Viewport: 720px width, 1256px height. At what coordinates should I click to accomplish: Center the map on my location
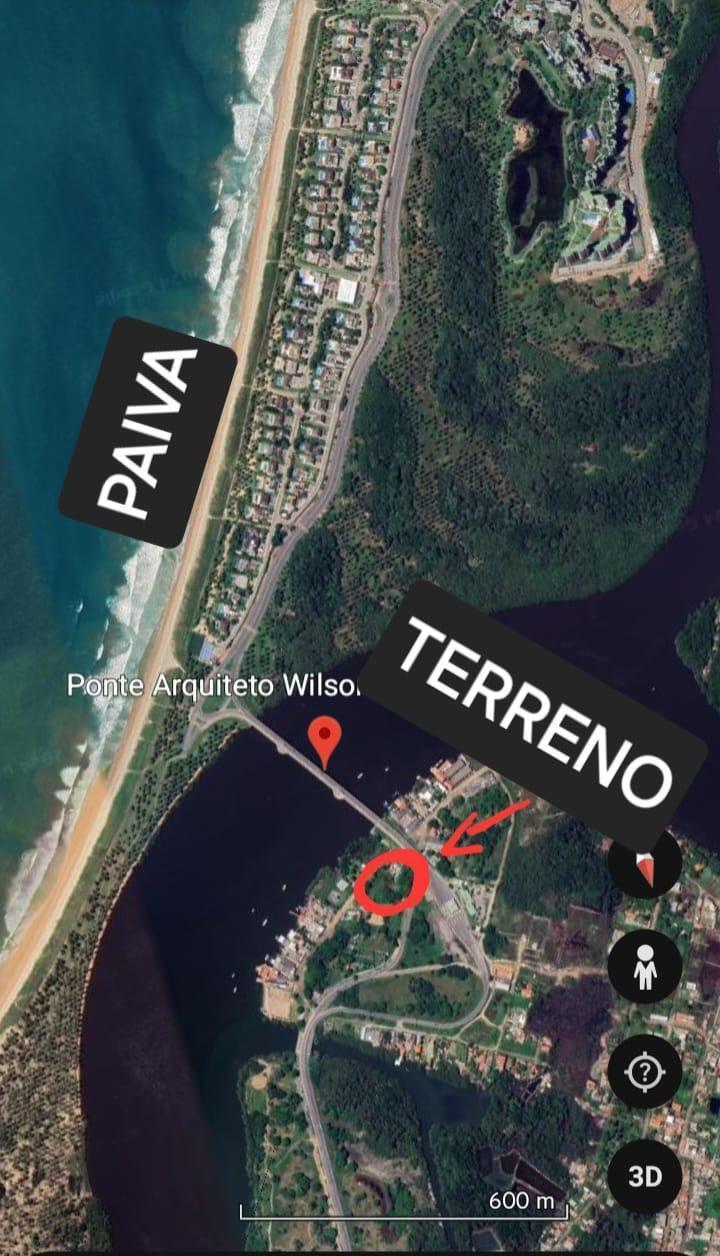(x=645, y=1071)
